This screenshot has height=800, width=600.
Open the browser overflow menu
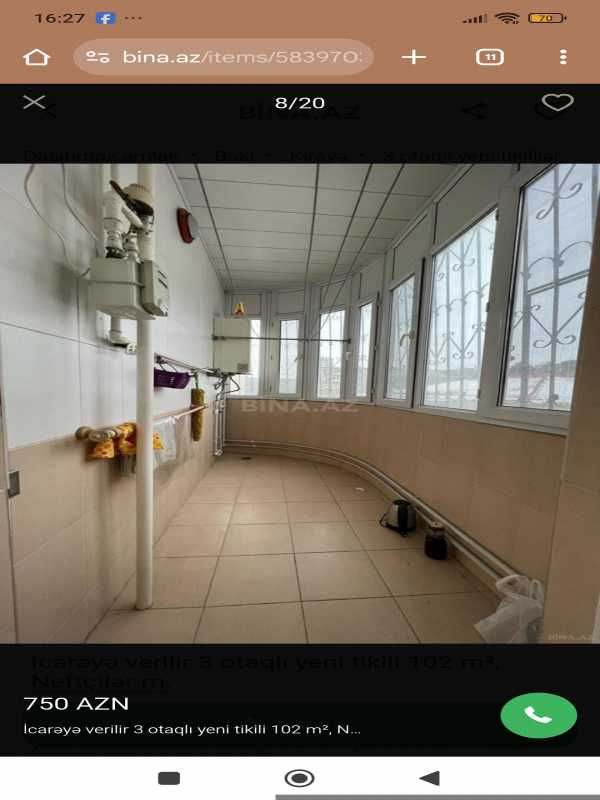[x=563, y=57]
